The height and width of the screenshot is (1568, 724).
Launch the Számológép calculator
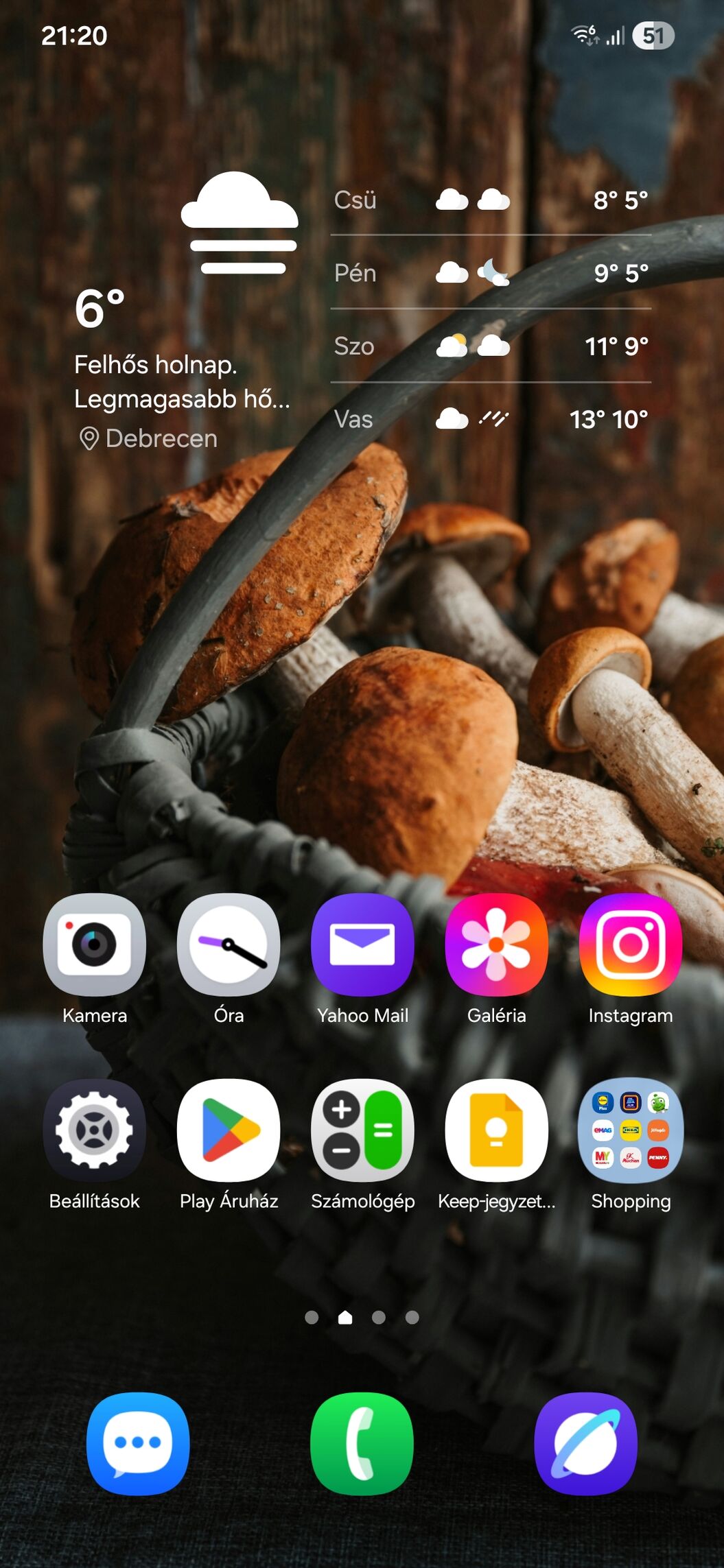point(362,1130)
